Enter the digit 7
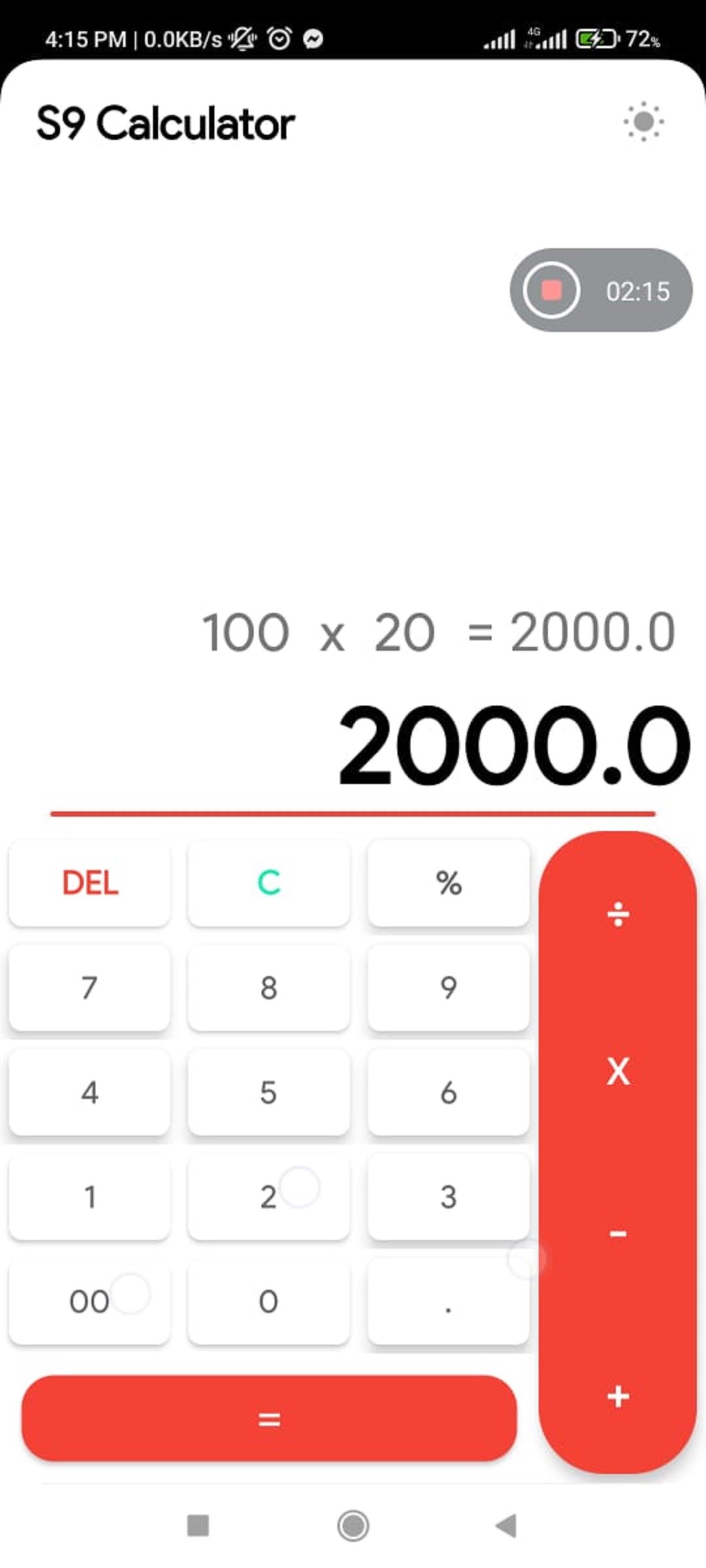This screenshot has height=1568, width=706. [x=90, y=987]
